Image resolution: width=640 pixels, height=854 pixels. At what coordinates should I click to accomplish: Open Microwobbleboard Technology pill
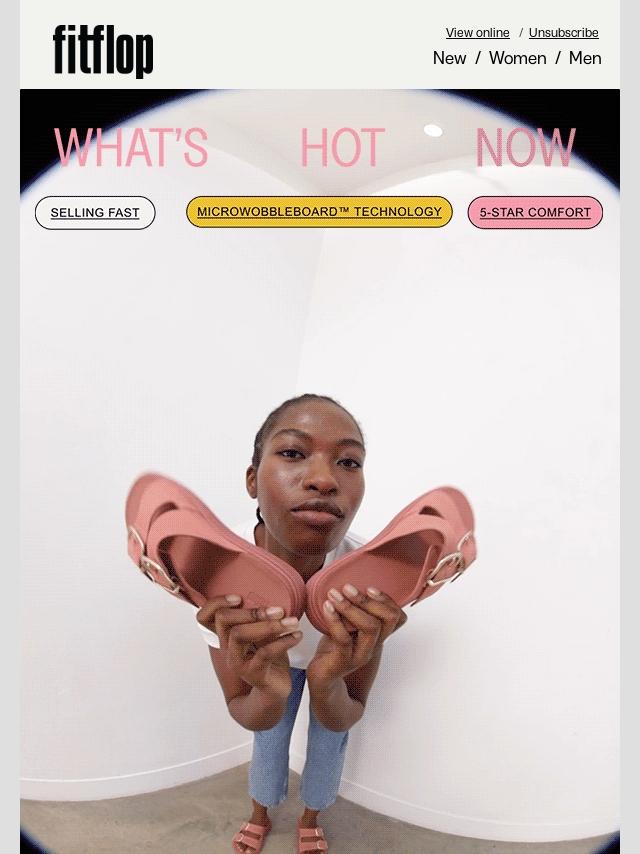tap(319, 212)
